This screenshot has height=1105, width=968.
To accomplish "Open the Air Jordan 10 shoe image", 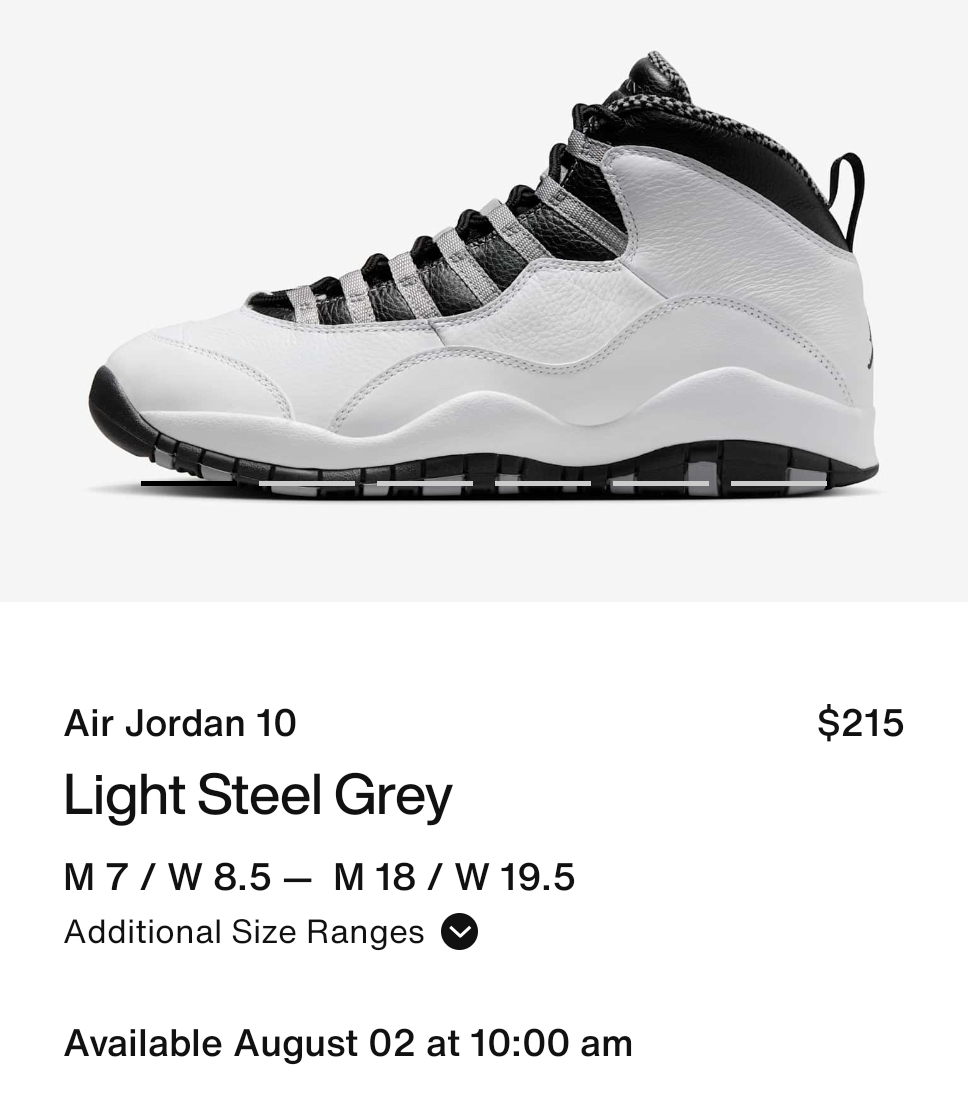I will (x=484, y=280).
